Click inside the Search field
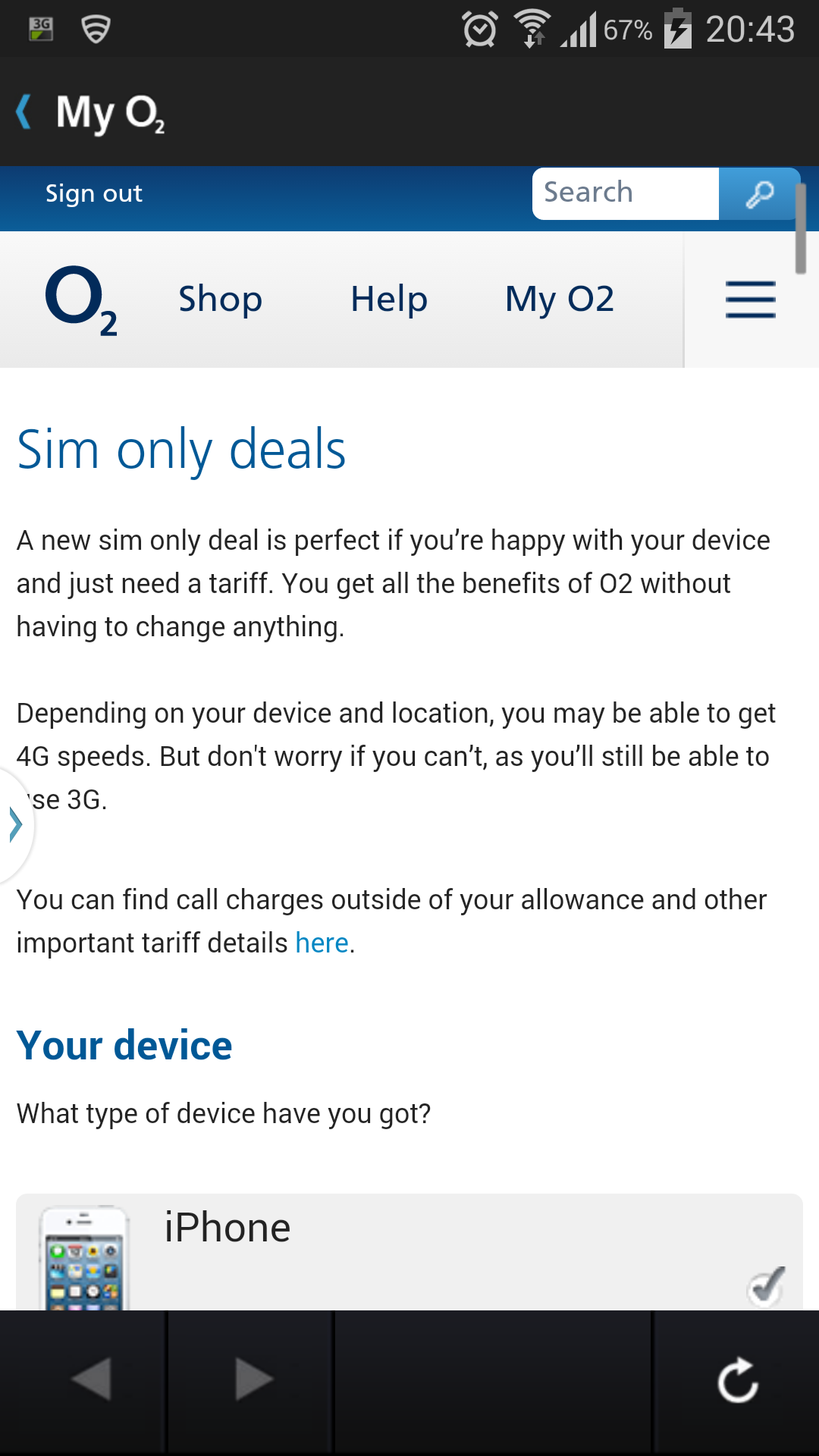 624,193
